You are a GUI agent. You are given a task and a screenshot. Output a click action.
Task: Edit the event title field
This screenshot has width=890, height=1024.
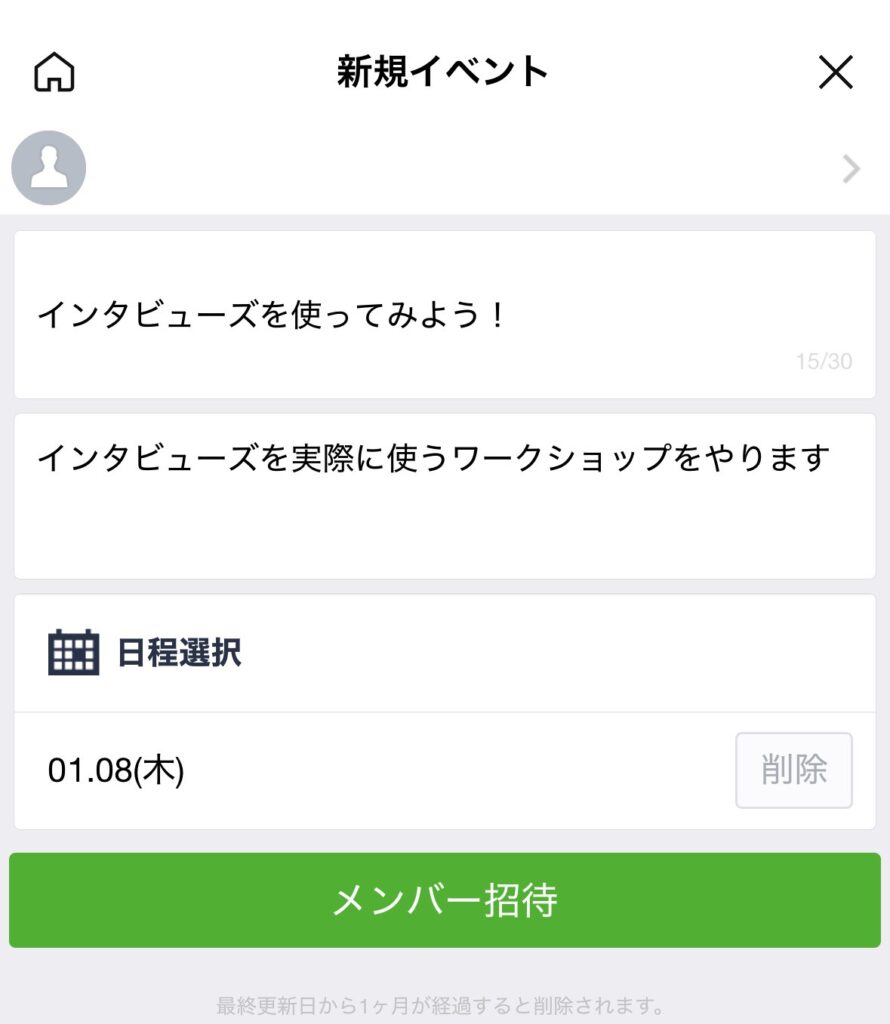pyautogui.click(x=444, y=316)
